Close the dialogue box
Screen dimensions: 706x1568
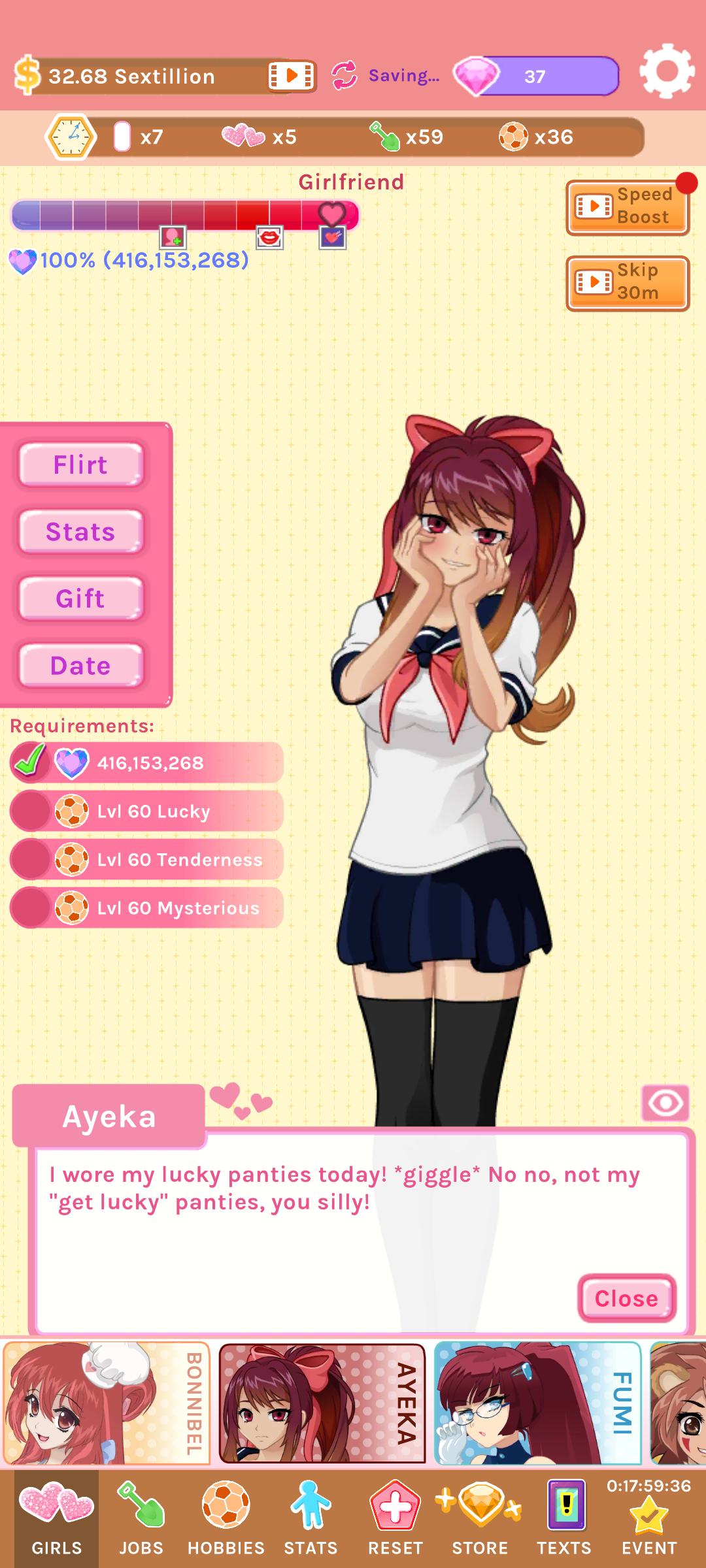click(626, 1298)
